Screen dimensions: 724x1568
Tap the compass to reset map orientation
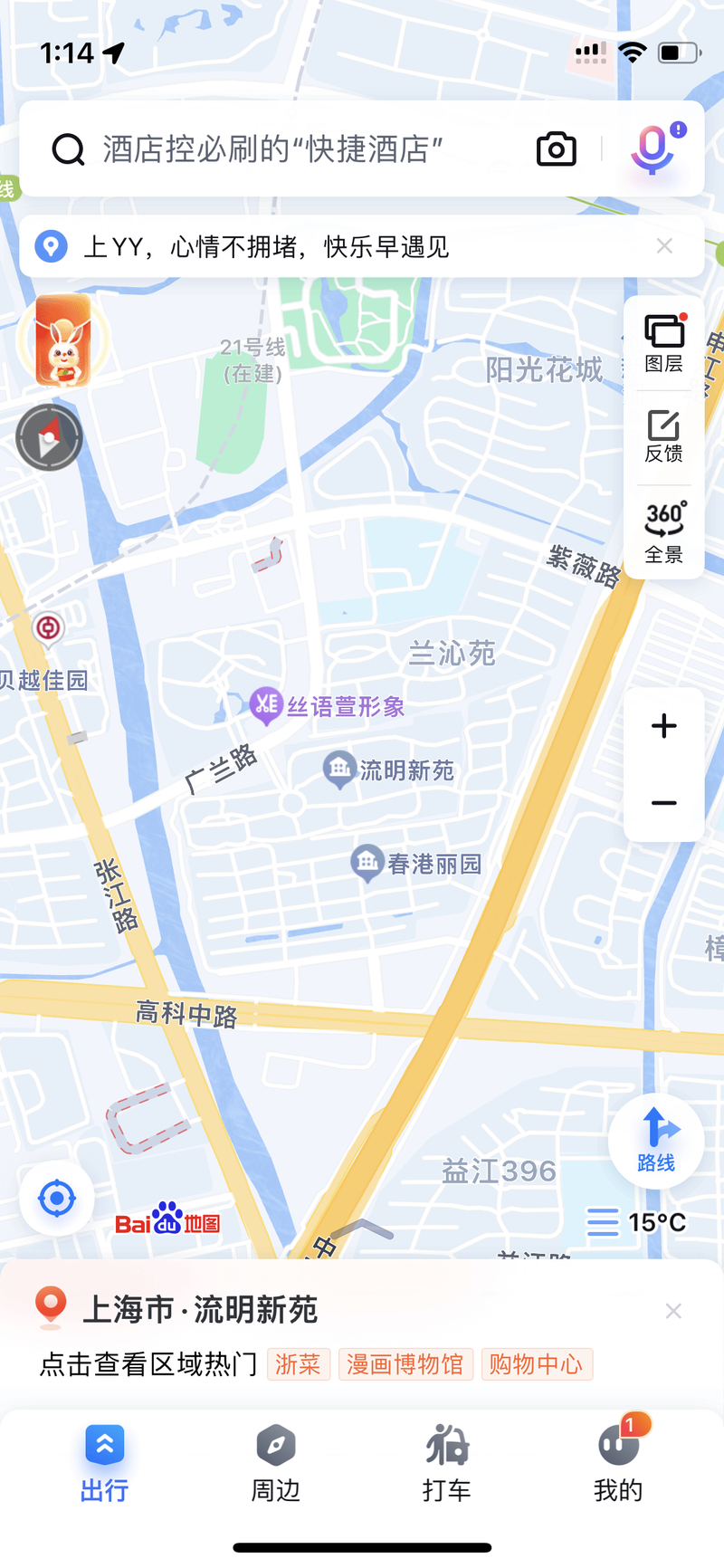click(50, 436)
